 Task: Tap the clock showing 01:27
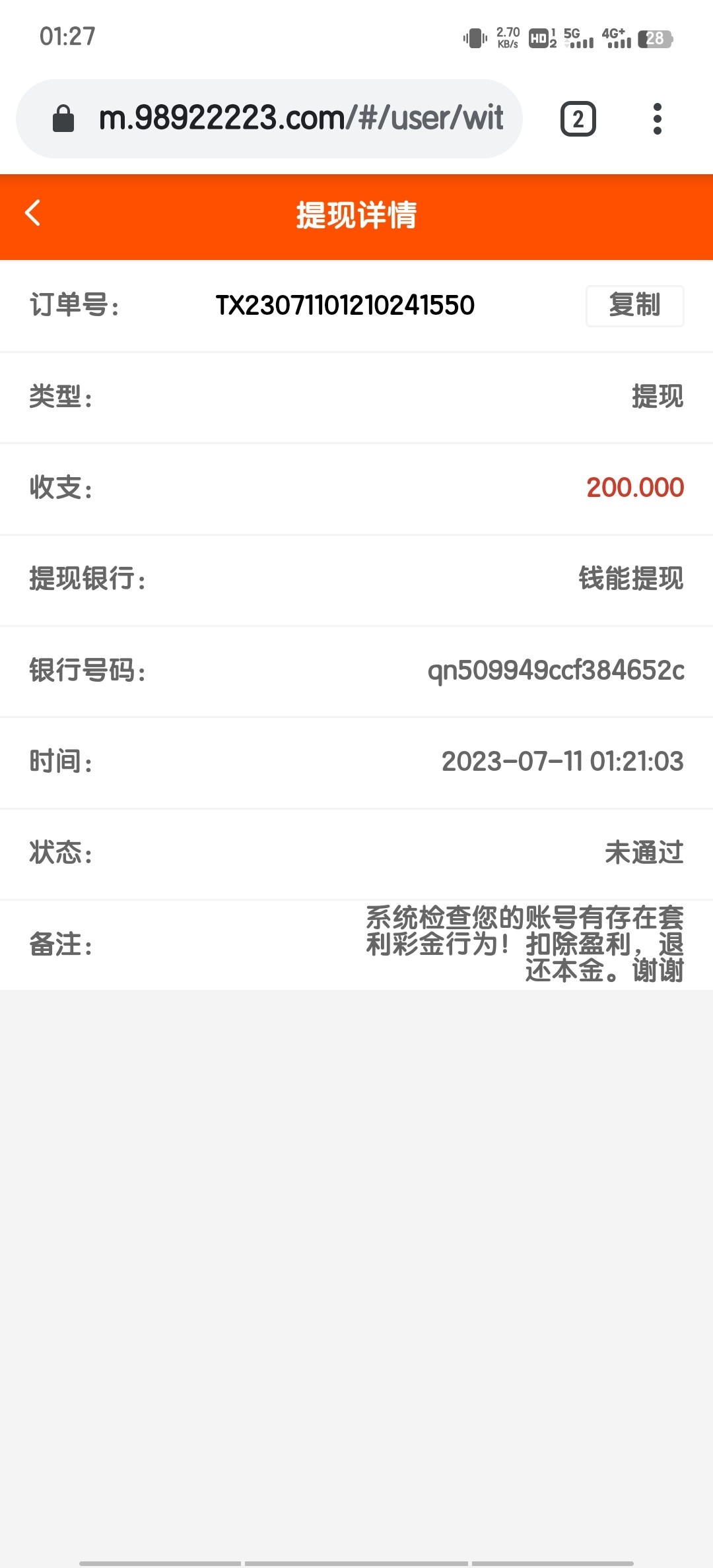(x=67, y=38)
